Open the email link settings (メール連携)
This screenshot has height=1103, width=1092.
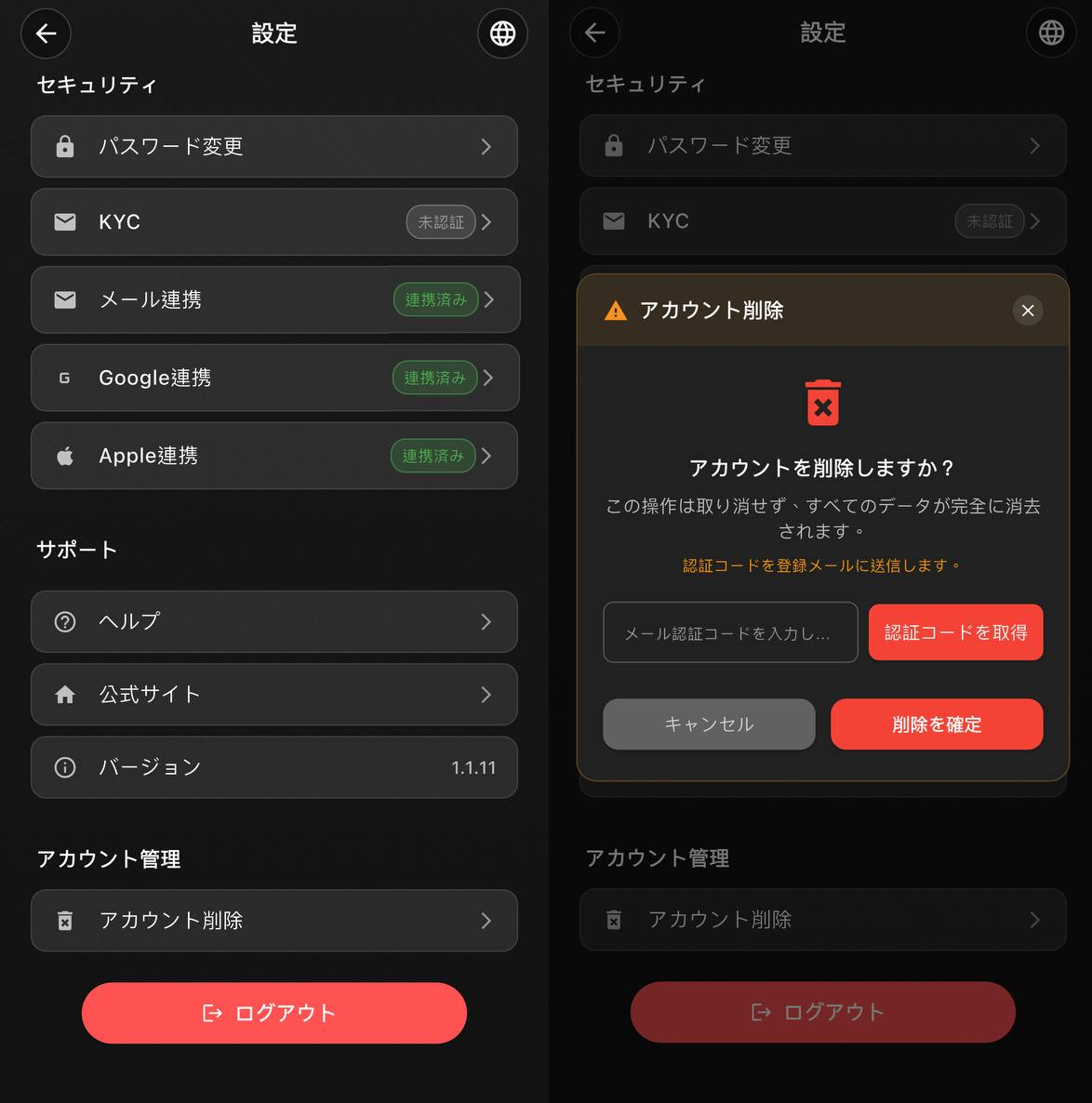273,299
